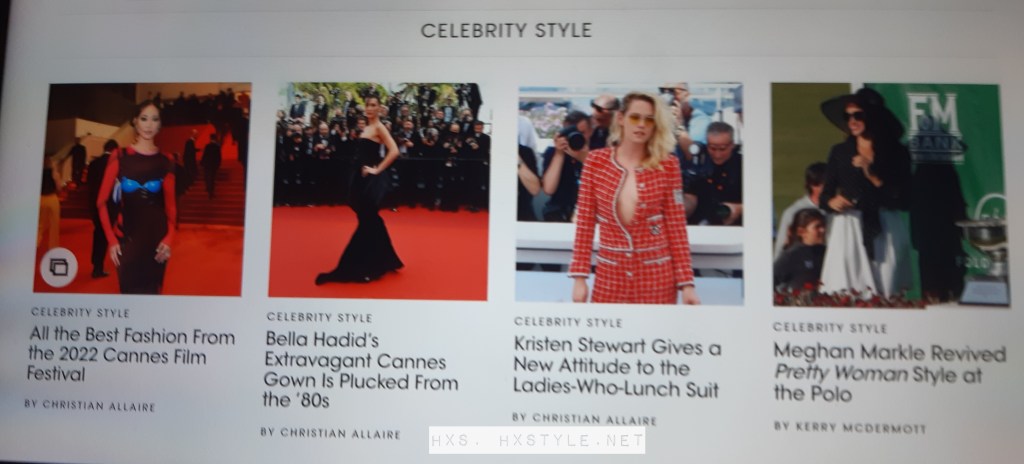1024x464 pixels.
Task: Read 'Bella Hadid's Extravagant Cannes Gown' headline
Action: tap(360, 370)
